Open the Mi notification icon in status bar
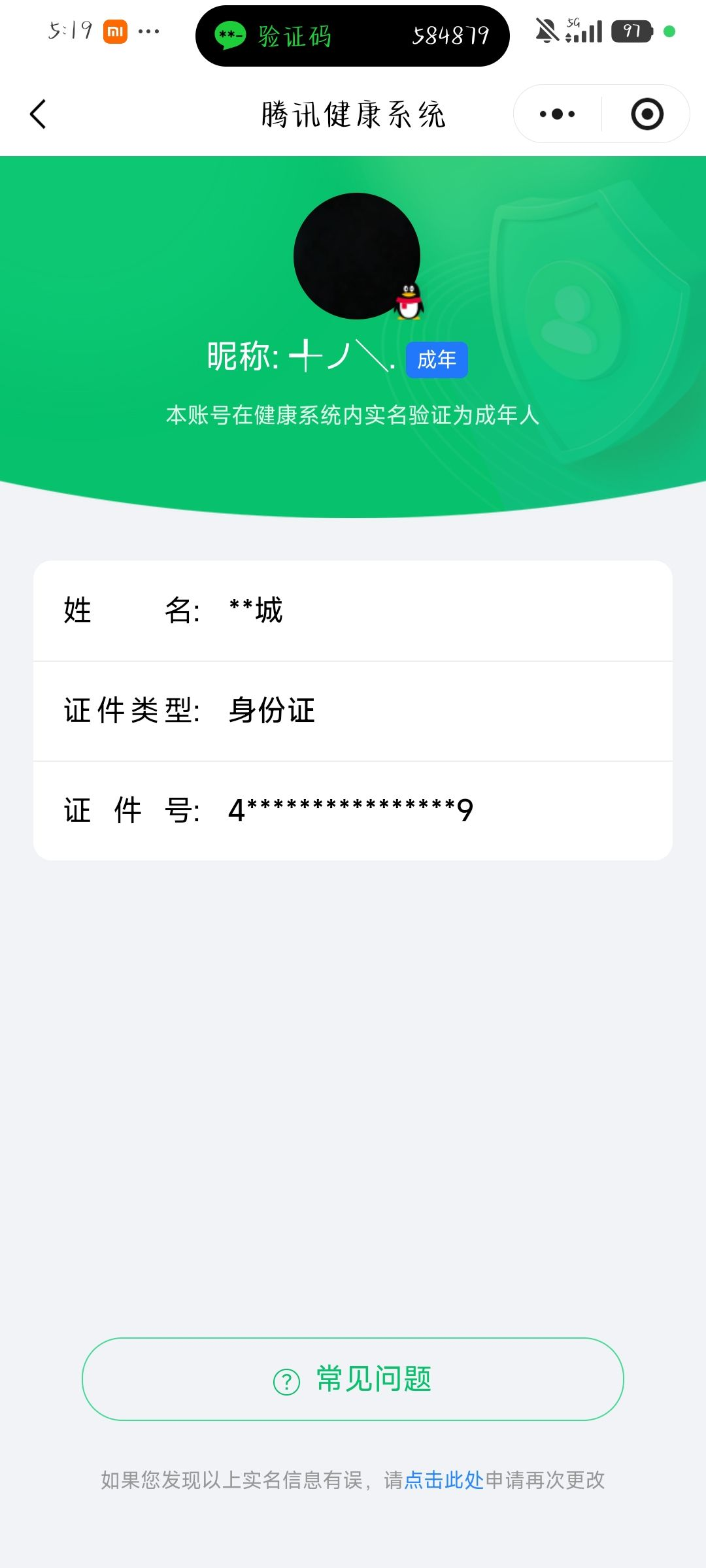Image resolution: width=706 pixels, height=1568 pixels. coord(114,31)
